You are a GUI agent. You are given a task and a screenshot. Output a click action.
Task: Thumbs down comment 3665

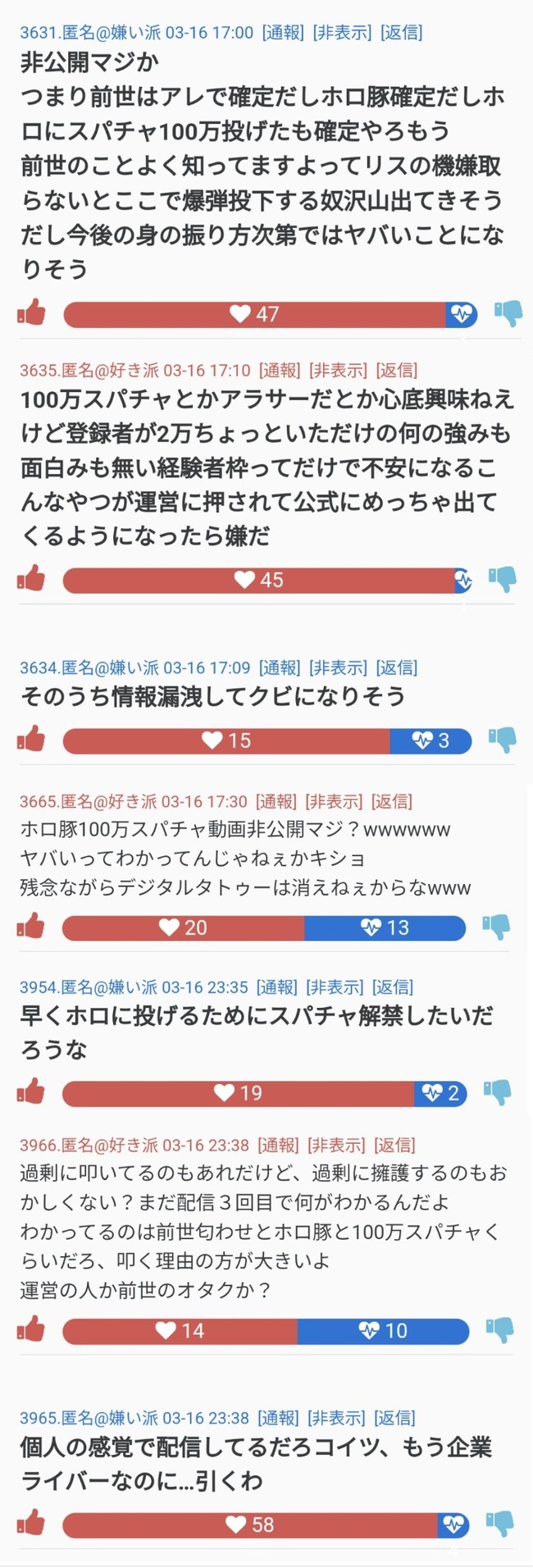tap(497, 927)
